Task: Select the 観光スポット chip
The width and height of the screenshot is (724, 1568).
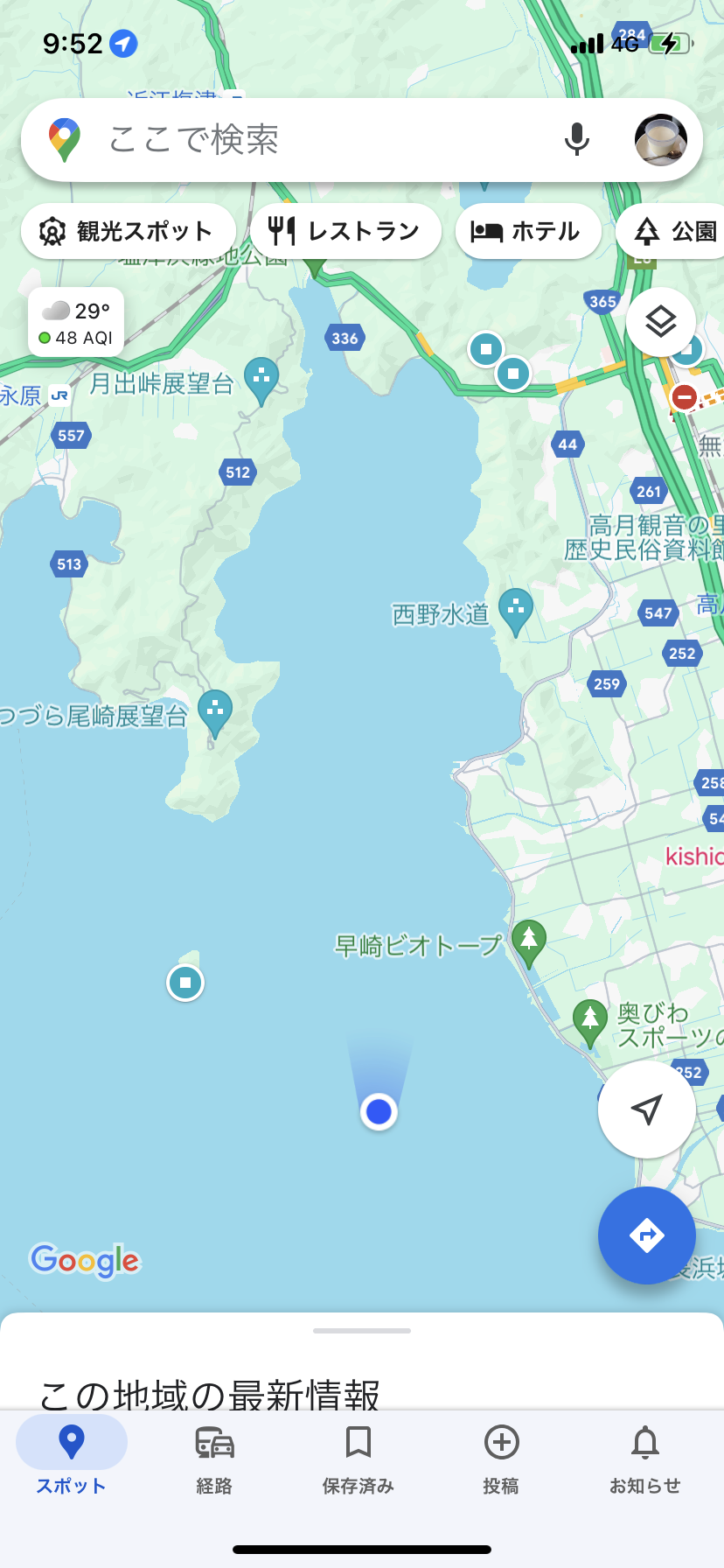Action: 128,231
